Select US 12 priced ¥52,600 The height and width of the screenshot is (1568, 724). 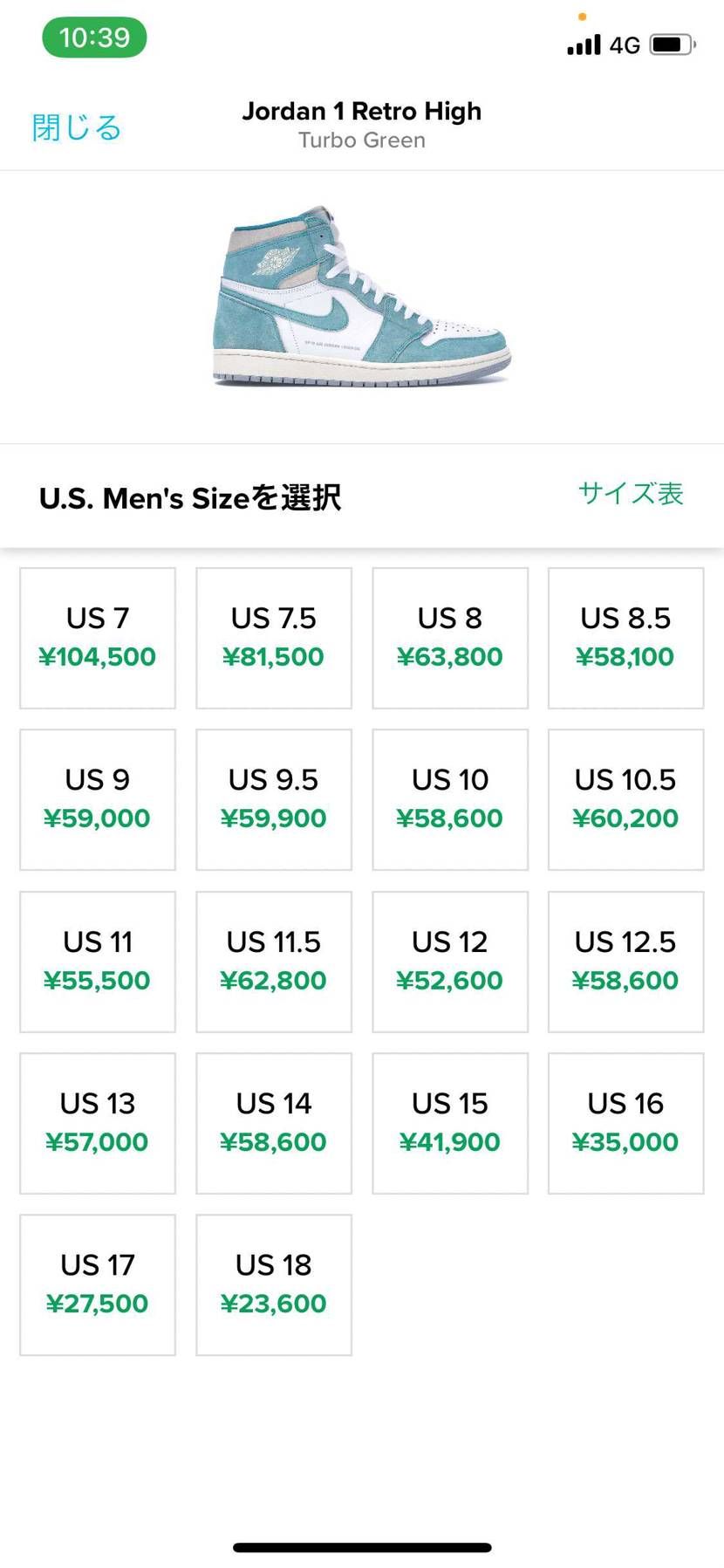450,961
